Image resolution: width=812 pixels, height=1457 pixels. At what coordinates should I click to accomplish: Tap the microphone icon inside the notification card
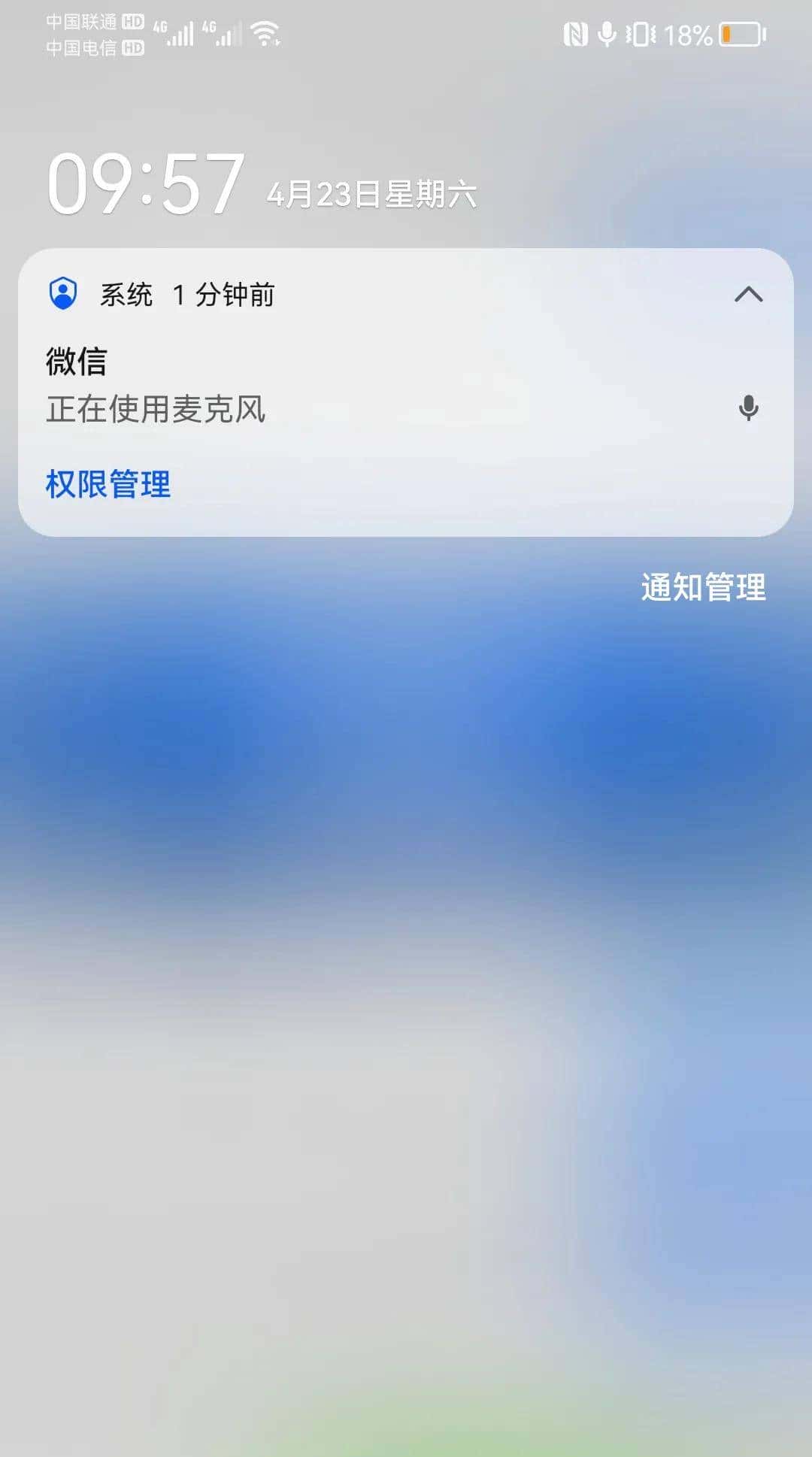click(x=749, y=407)
